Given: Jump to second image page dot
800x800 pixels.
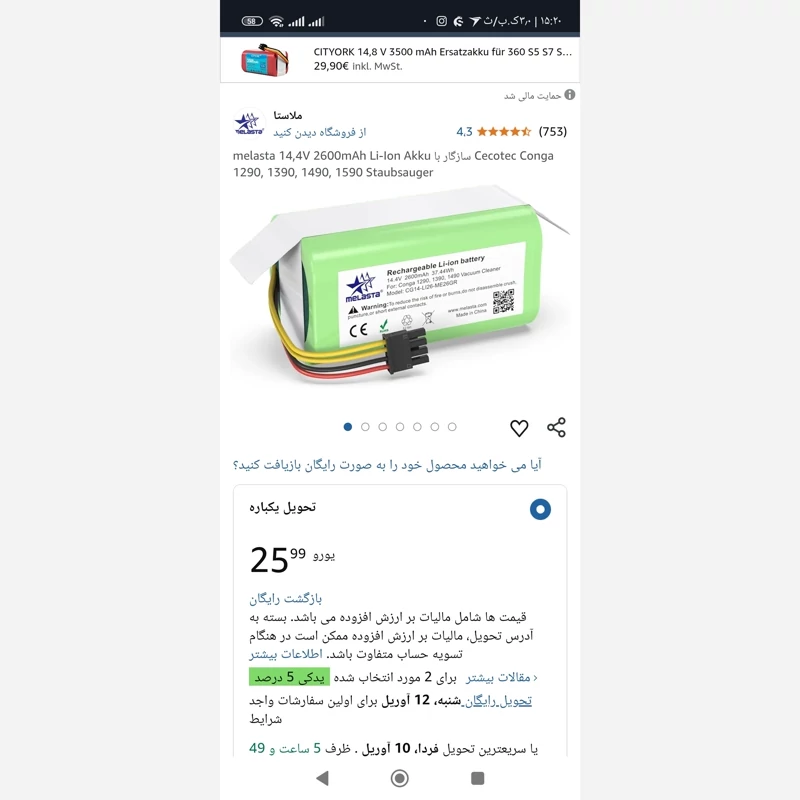Looking at the screenshot, I should tap(365, 427).
